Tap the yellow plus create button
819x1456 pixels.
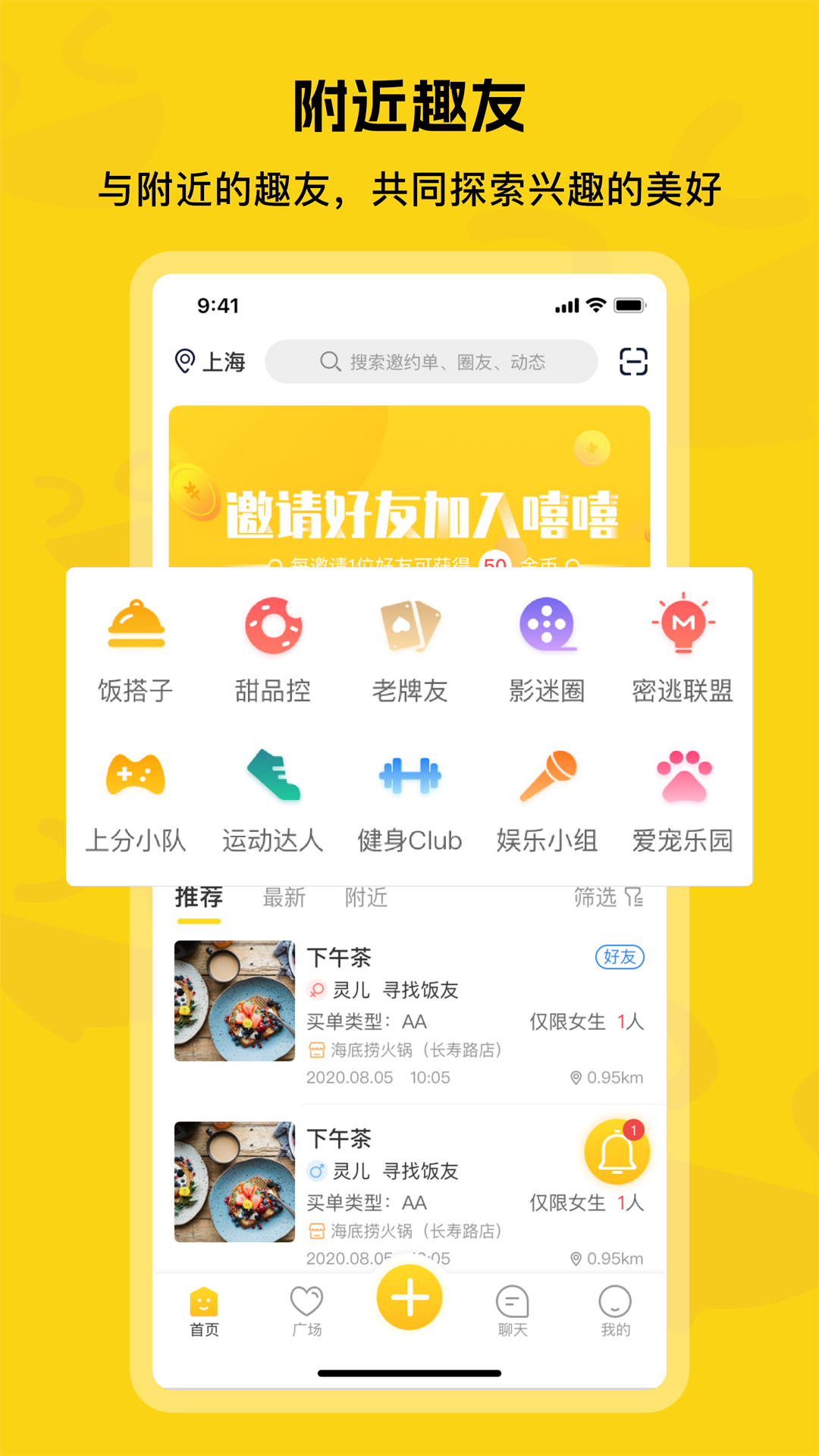coord(409,1298)
